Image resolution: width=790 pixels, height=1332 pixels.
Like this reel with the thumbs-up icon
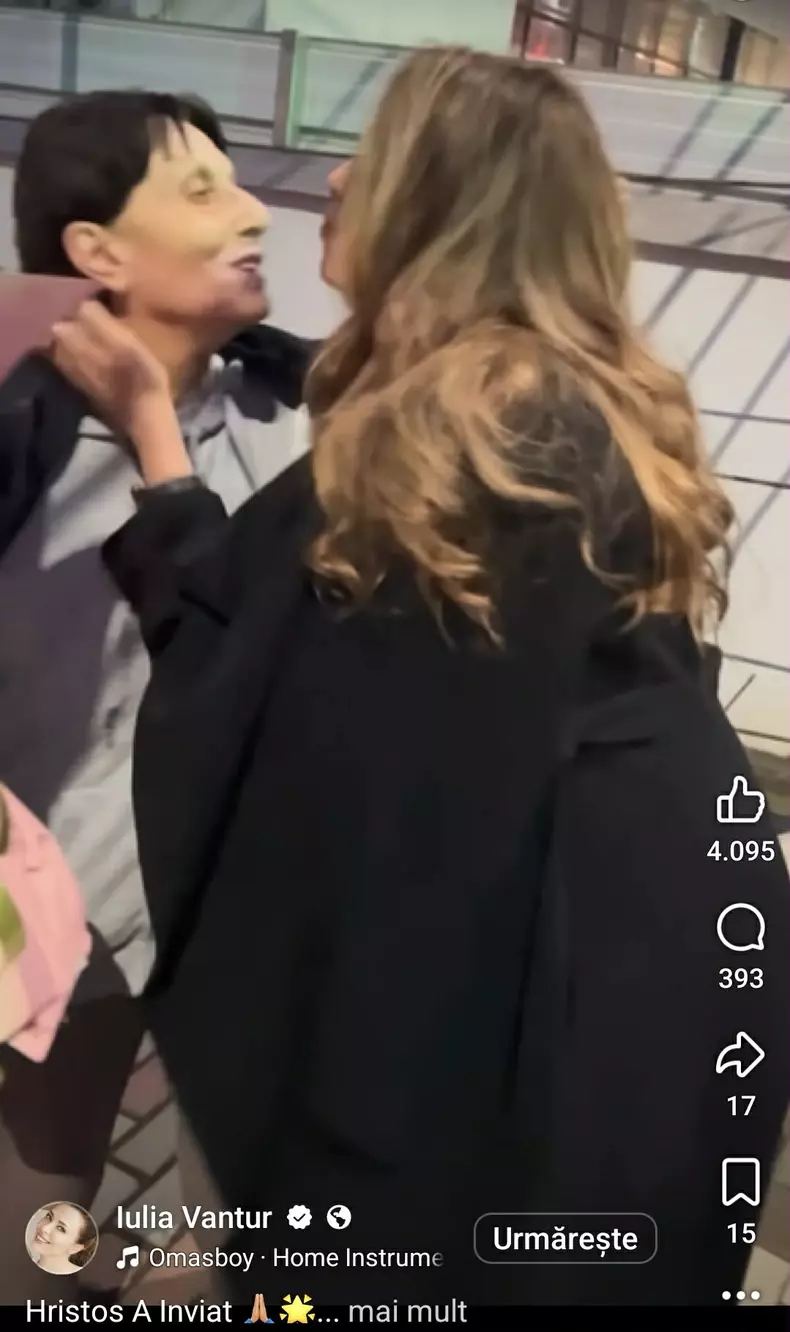coord(741,800)
